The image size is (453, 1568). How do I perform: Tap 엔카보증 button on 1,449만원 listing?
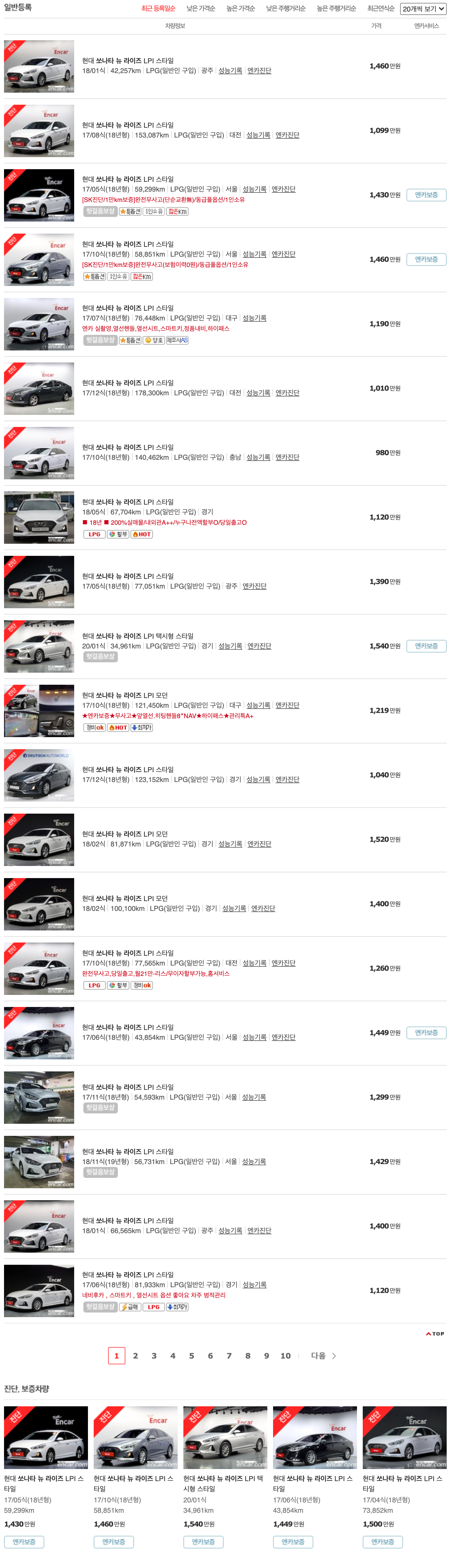(x=426, y=1033)
